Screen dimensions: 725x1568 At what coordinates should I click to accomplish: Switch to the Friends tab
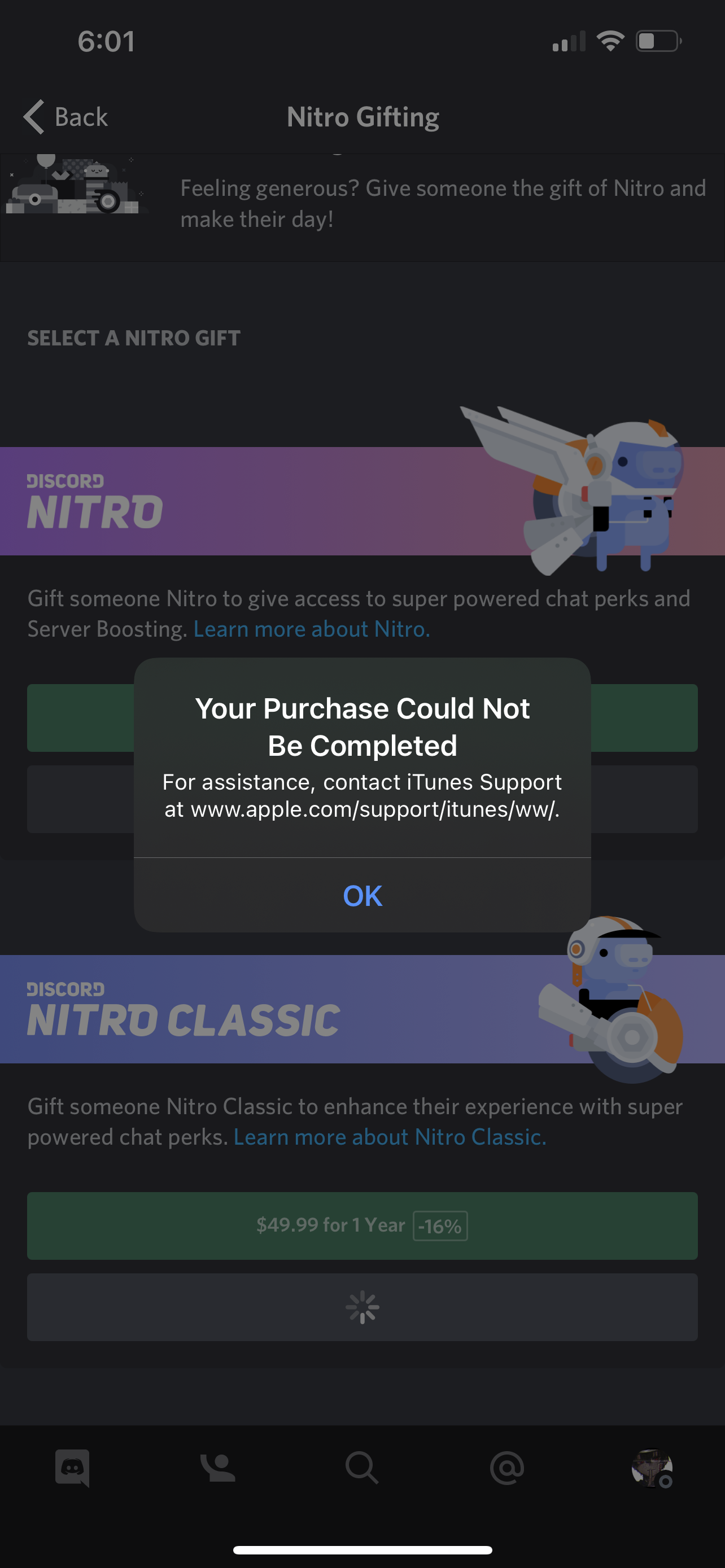(x=217, y=1468)
